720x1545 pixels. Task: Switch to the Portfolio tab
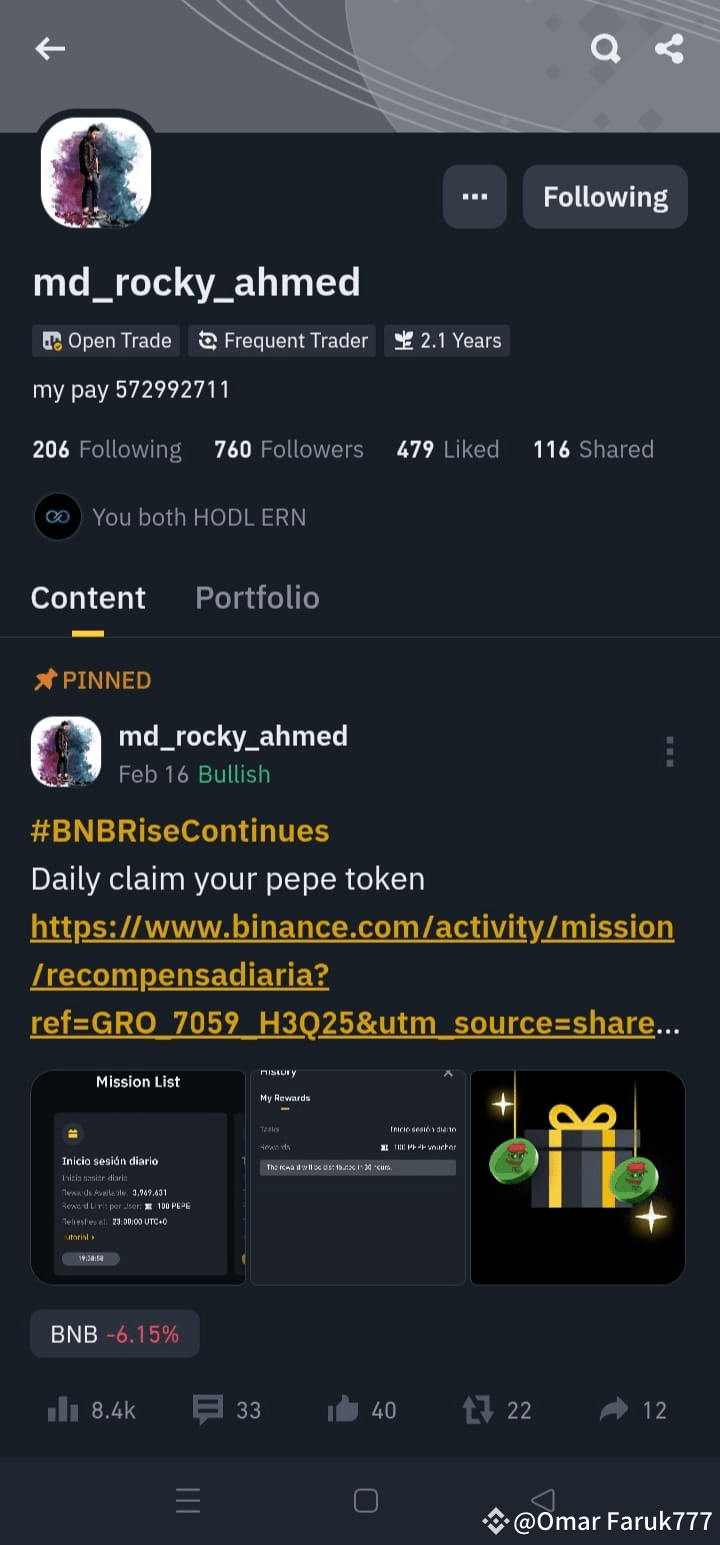pos(257,597)
